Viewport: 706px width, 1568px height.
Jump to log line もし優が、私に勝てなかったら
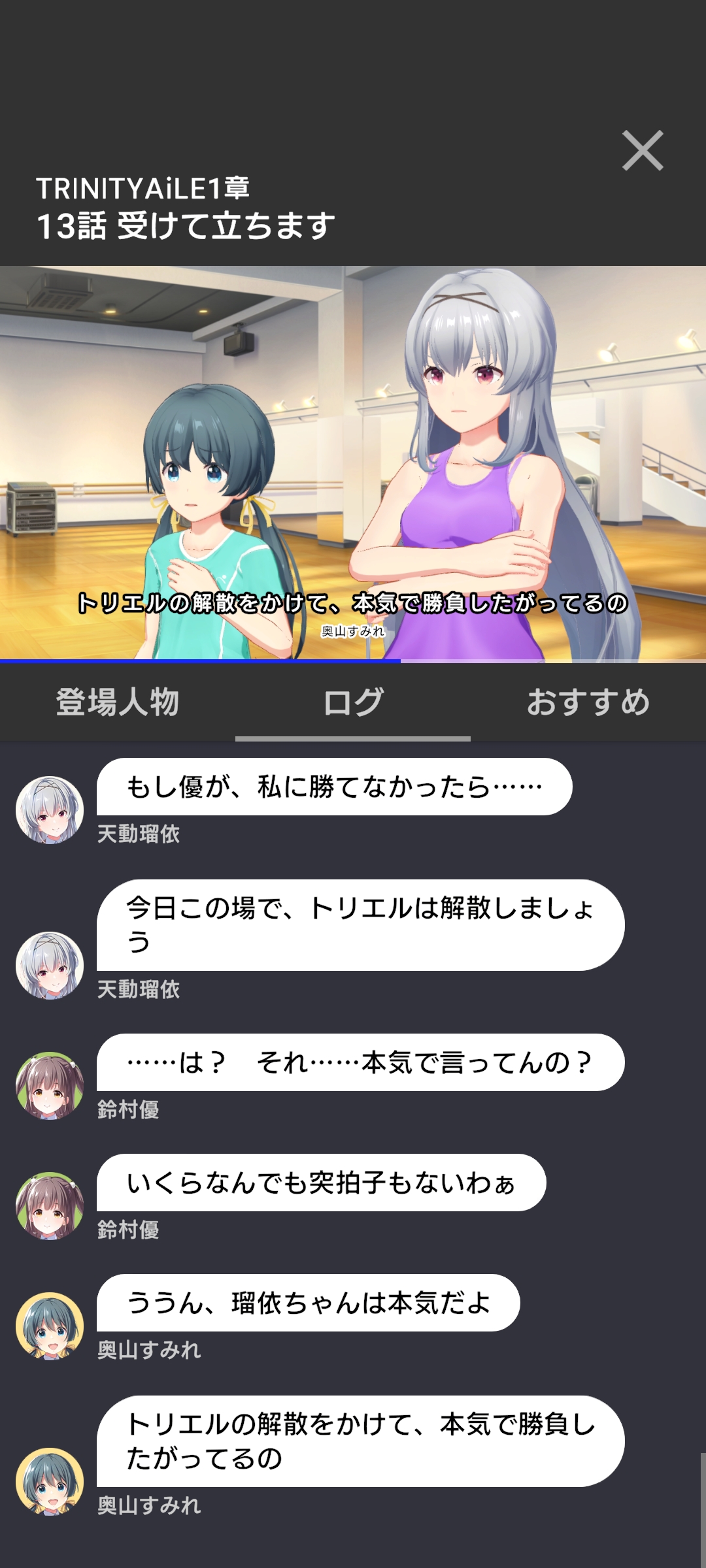[x=335, y=787]
